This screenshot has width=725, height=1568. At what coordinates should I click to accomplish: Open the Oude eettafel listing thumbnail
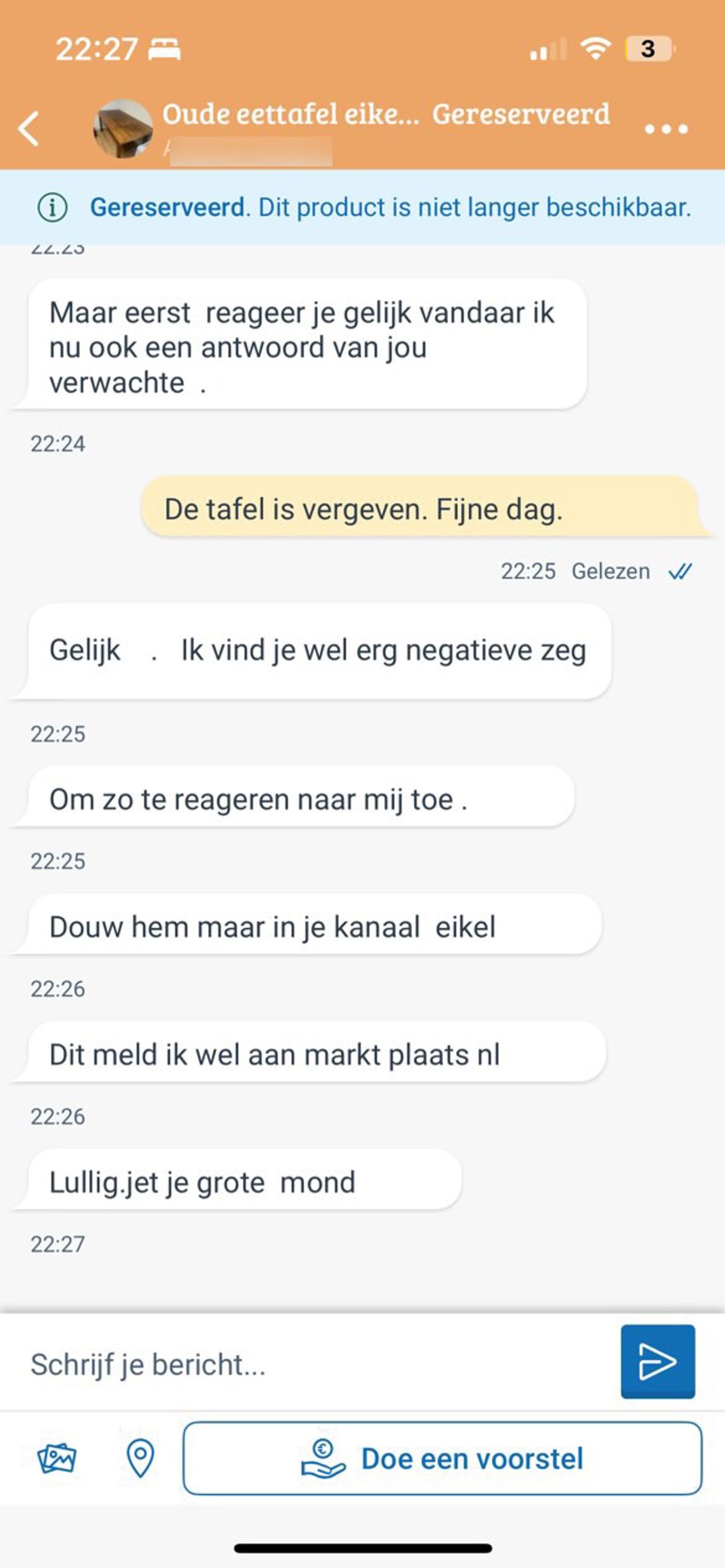[x=123, y=129]
